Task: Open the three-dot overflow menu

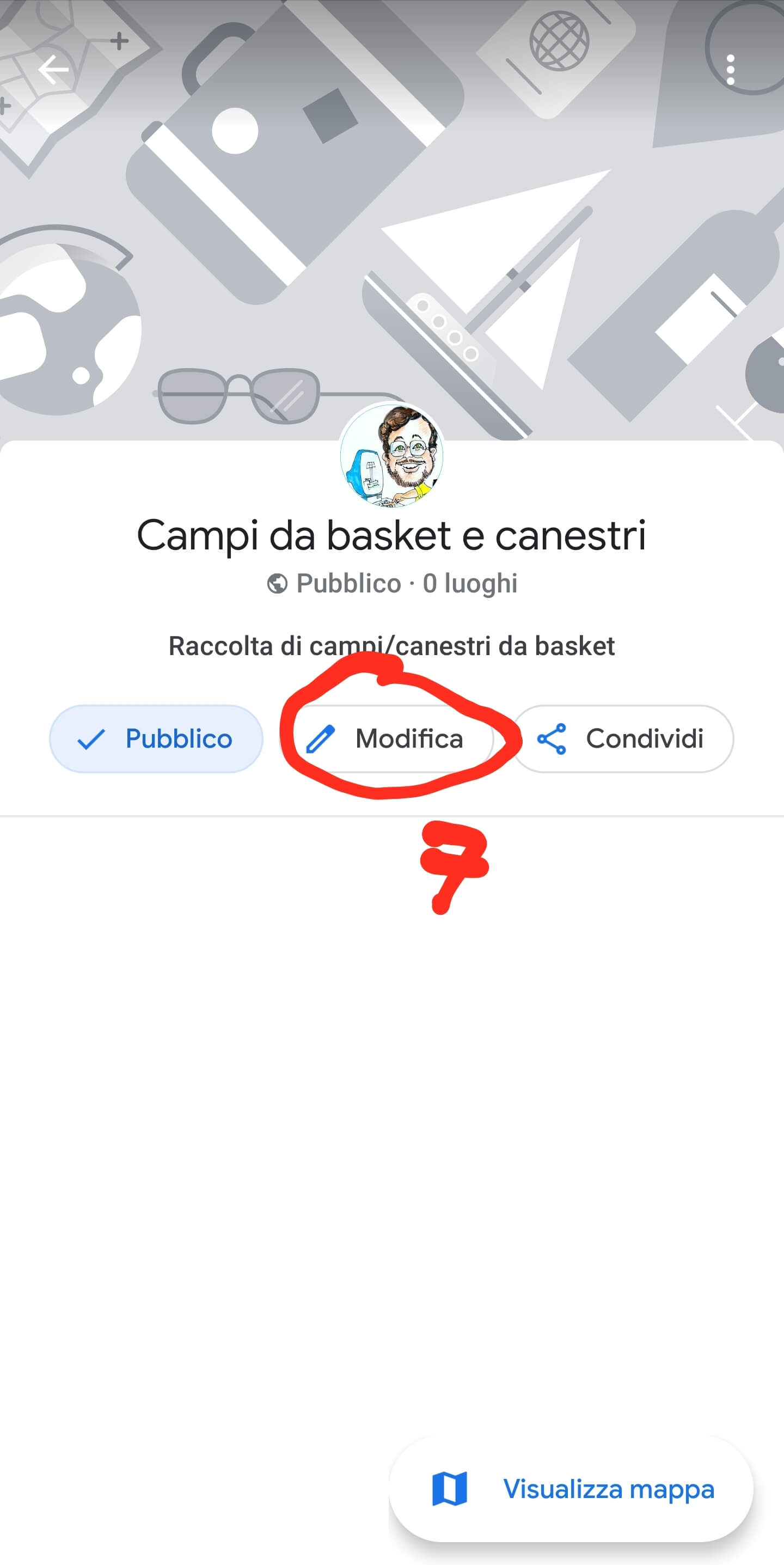Action: pos(731,70)
